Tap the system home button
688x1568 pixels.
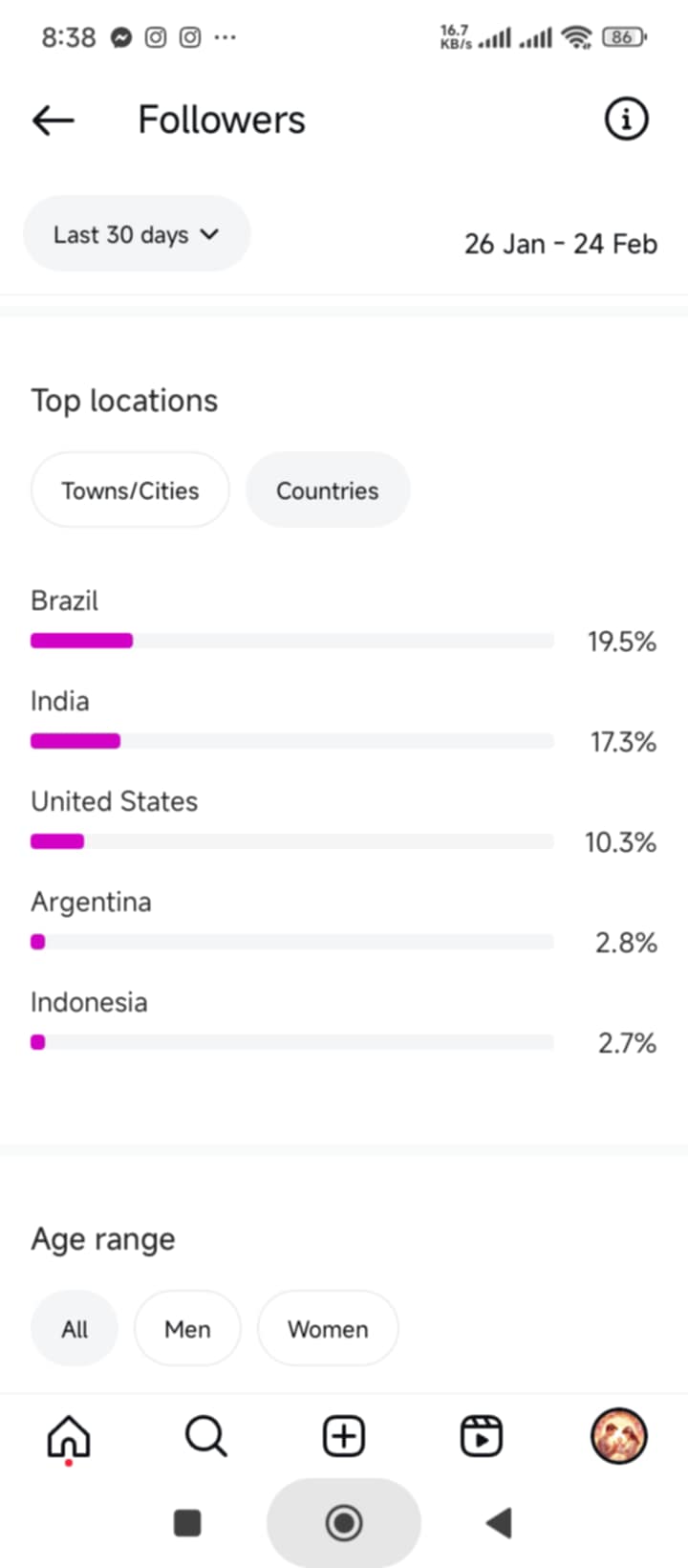[x=344, y=1522]
